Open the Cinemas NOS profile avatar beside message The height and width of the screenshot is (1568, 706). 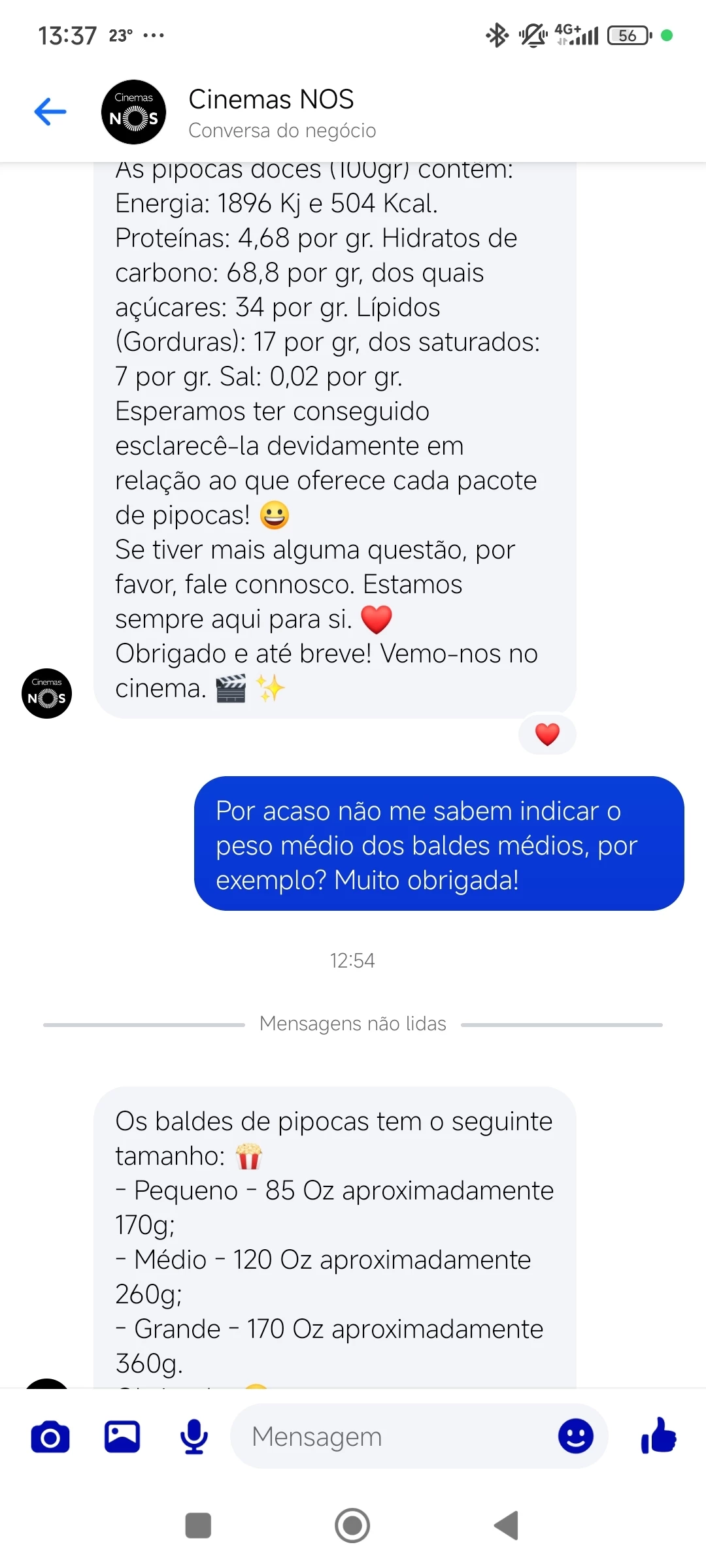tap(47, 694)
